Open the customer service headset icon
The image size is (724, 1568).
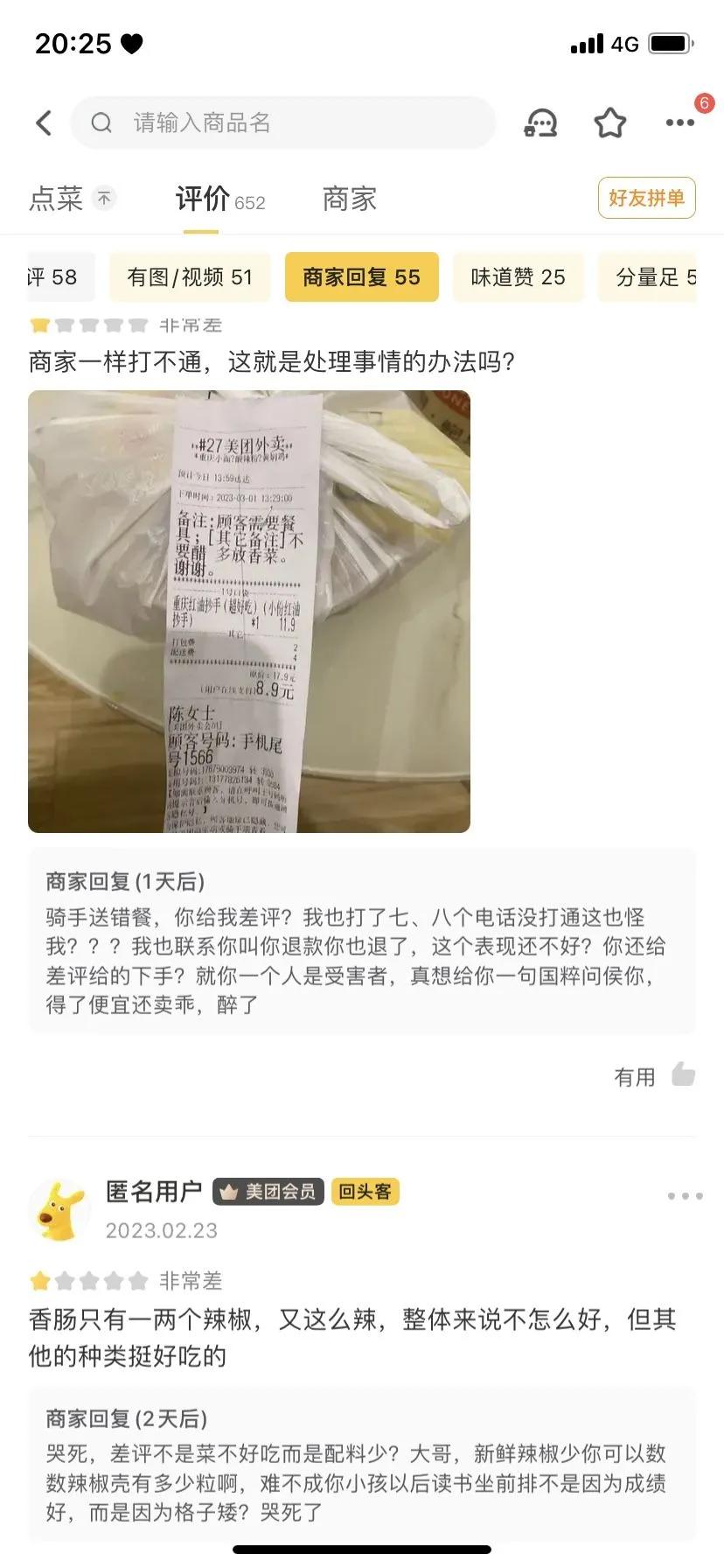coord(540,122)
